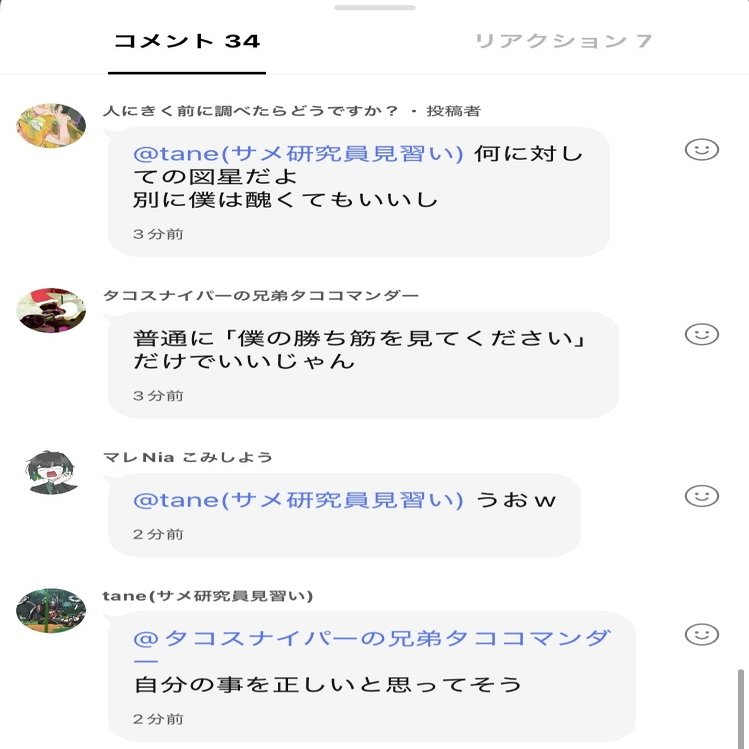
Task: View タコスナイパーの兄弟タココマンダー's profile picture
Action: point(51,310)
